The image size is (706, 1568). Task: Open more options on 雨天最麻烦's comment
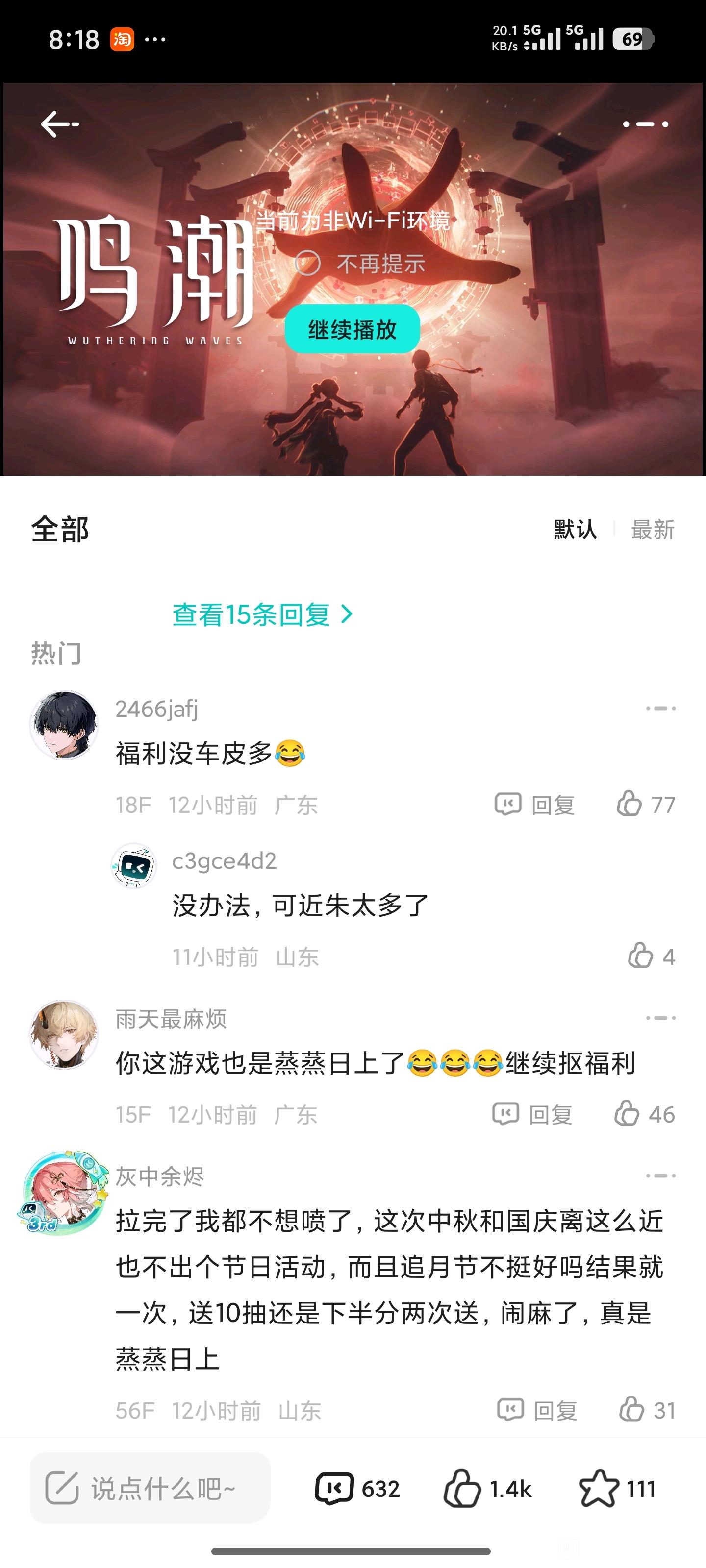[661, 1018]
